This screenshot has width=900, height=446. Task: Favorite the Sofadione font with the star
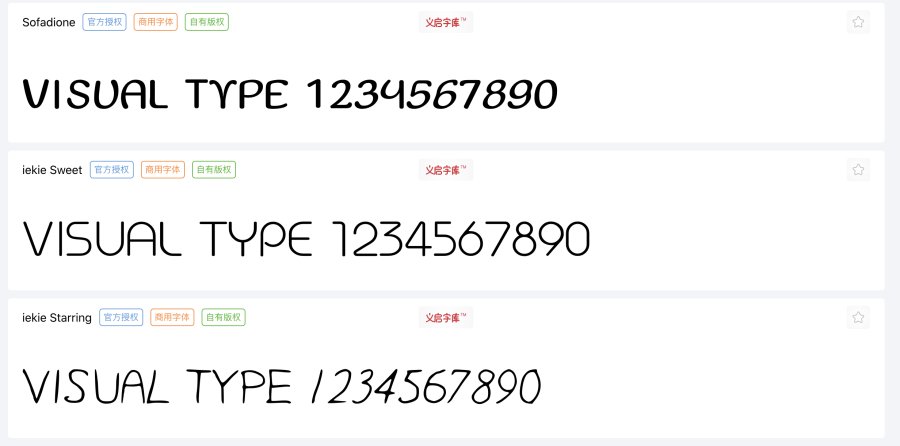(858, 22)
